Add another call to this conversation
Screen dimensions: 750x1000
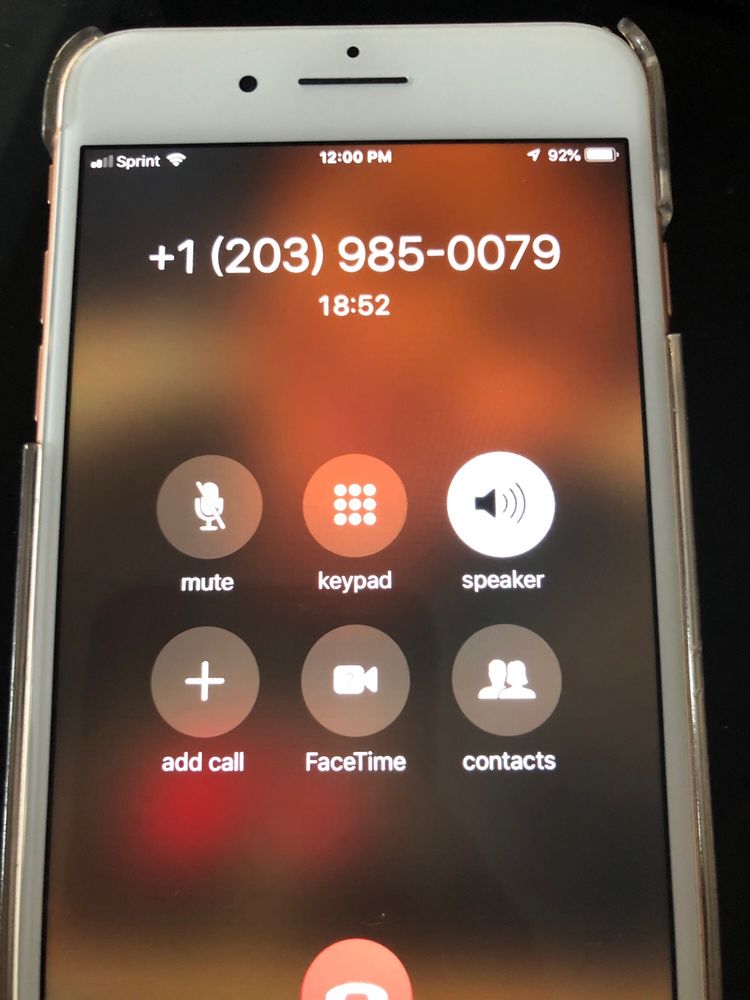[205, 683]
